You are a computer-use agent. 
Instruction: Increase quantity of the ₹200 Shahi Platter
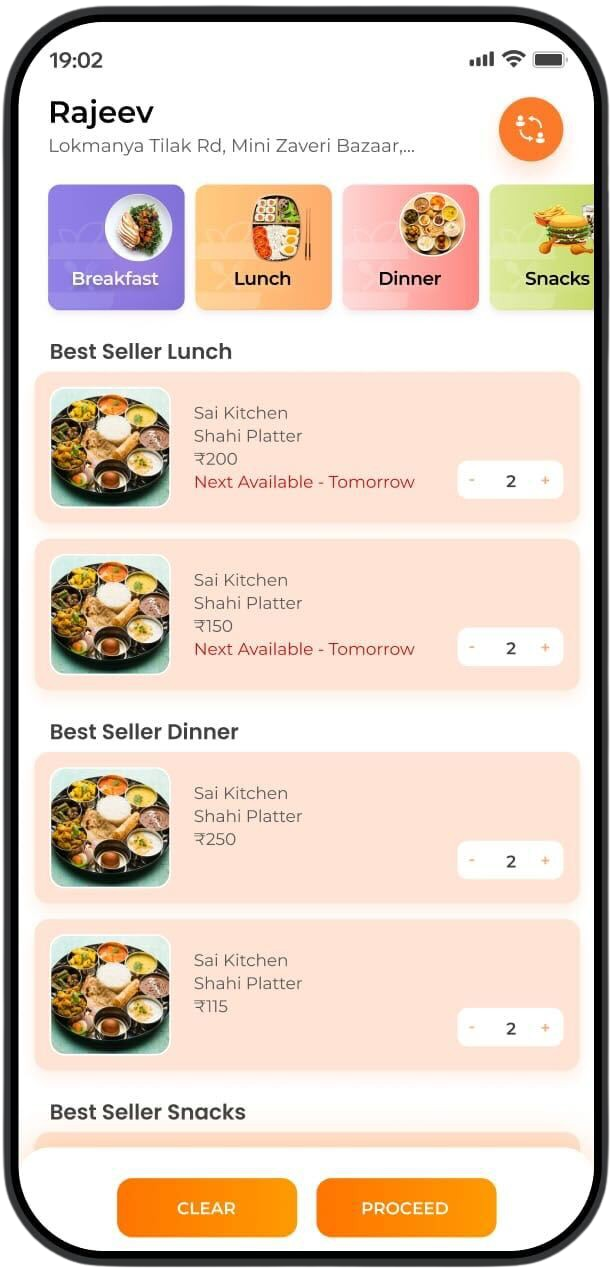[x=545, y=481]
